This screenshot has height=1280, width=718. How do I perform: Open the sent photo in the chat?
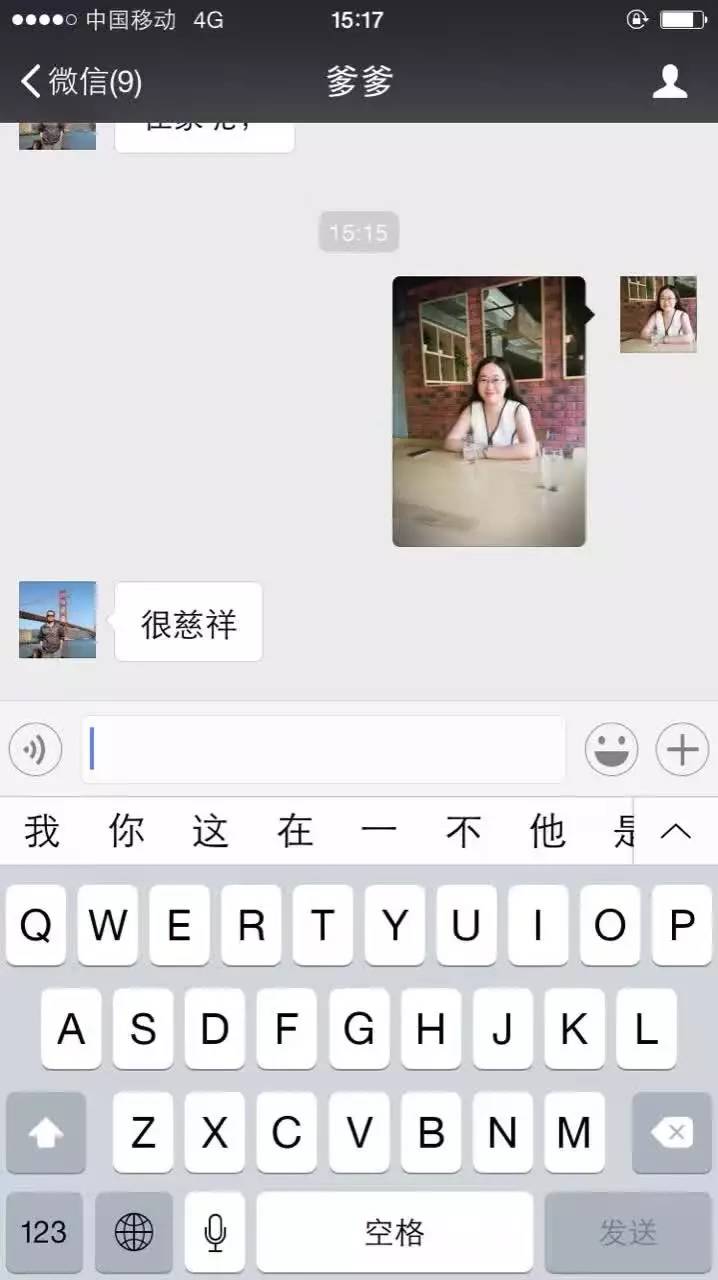(489, 411)
